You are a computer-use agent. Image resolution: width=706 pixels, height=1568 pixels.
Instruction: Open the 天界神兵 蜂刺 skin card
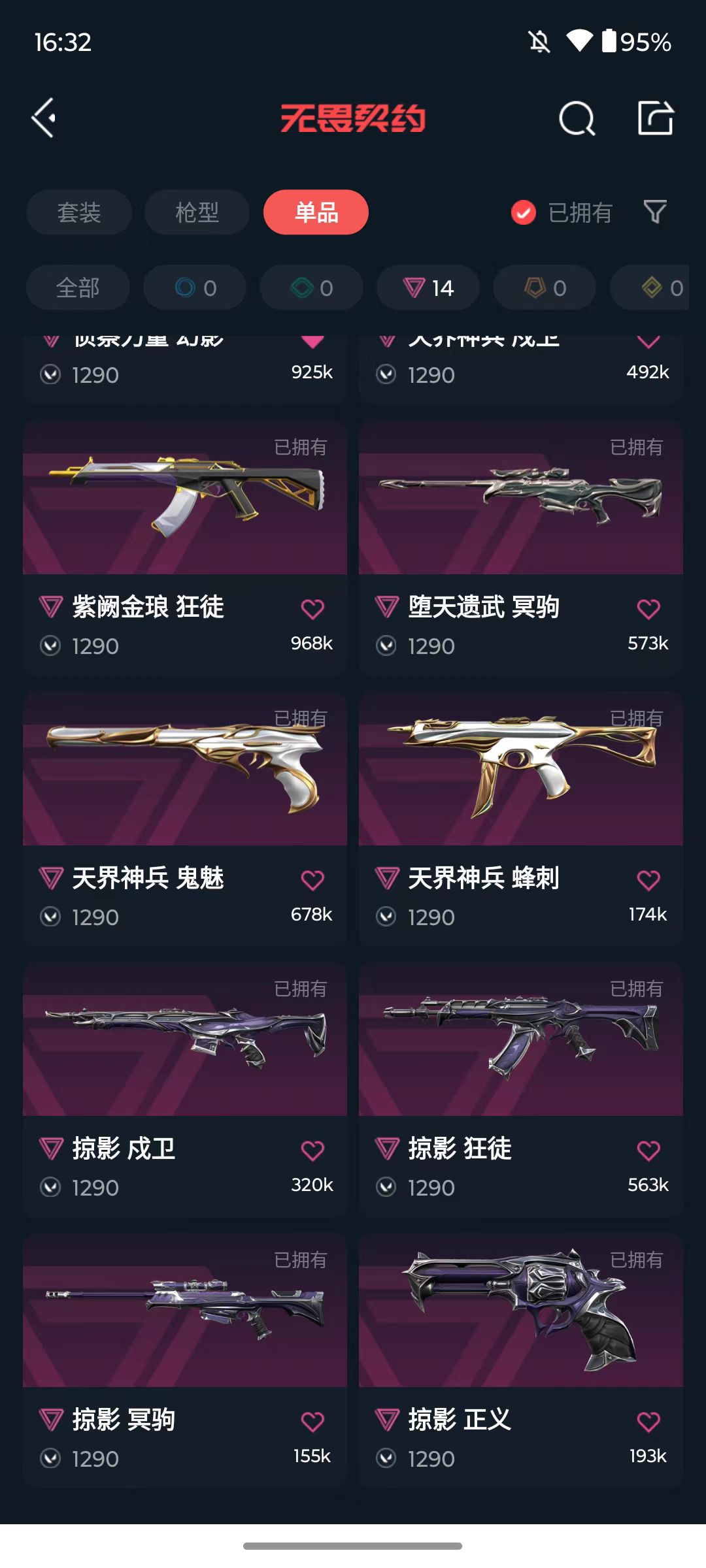pyautogui.click(x=521, y=819)
